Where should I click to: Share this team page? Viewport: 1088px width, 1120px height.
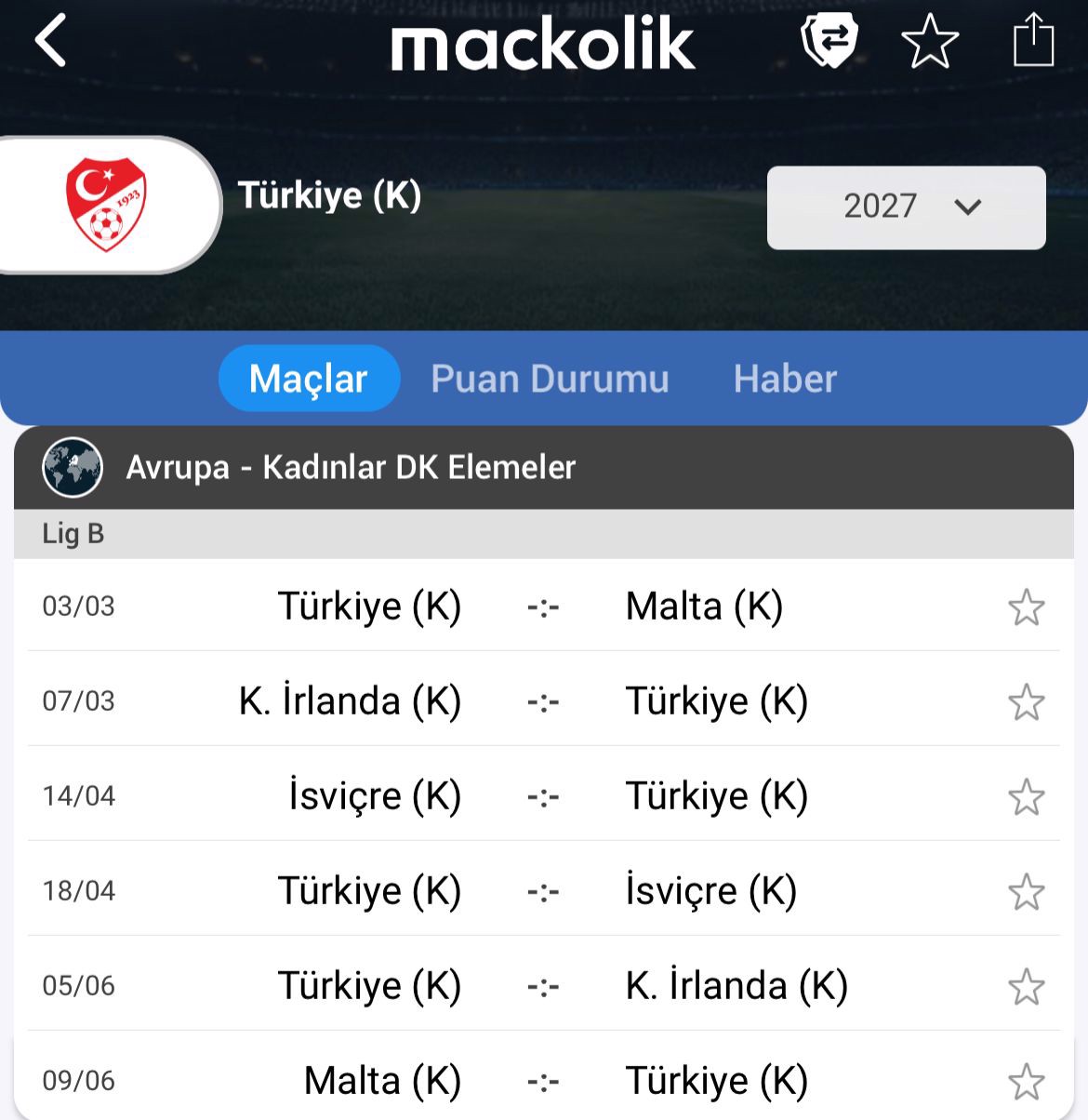[x=1032, y=42]
